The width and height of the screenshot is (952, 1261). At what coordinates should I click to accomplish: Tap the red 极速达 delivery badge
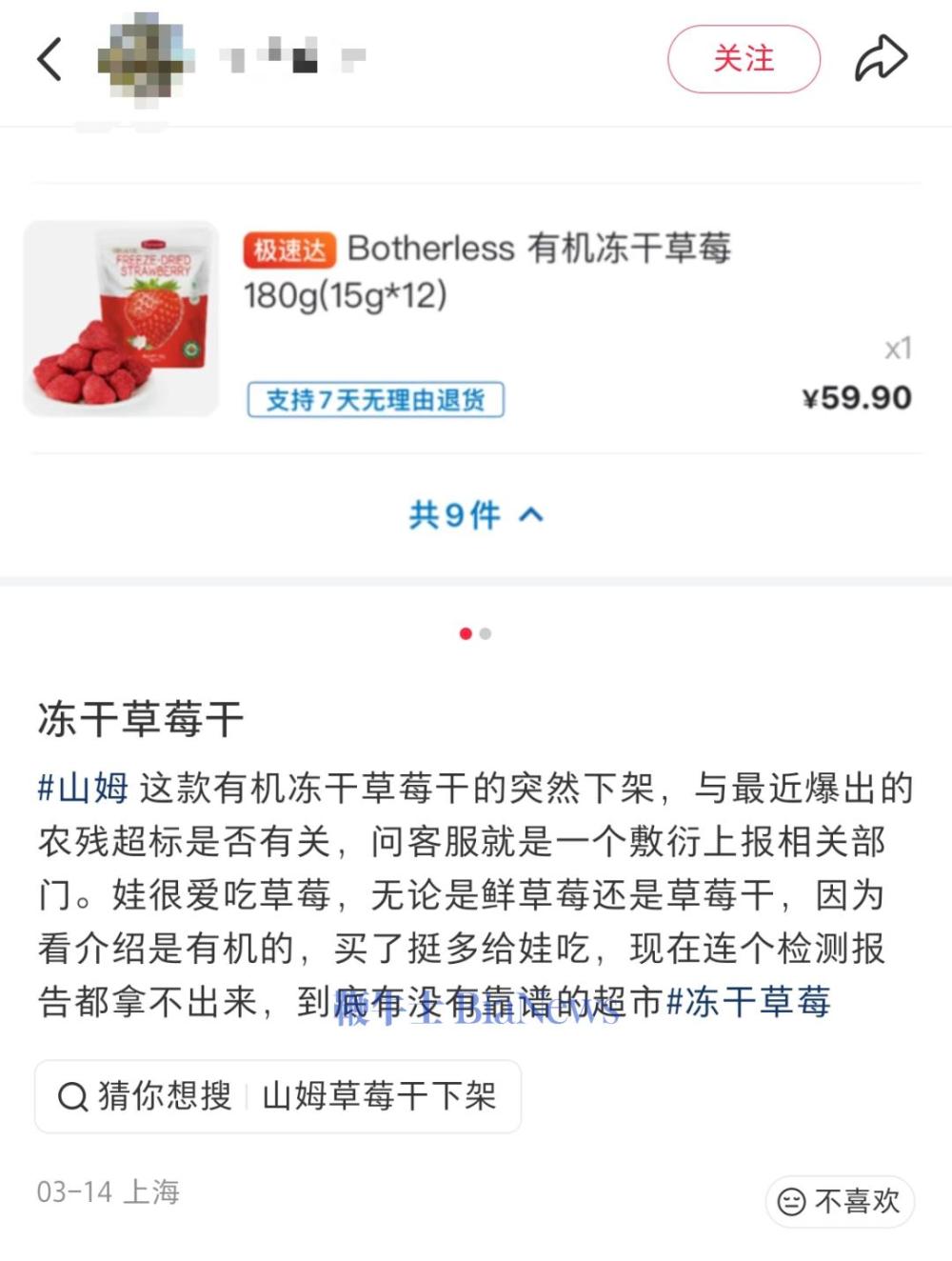(x=288, y=250)
